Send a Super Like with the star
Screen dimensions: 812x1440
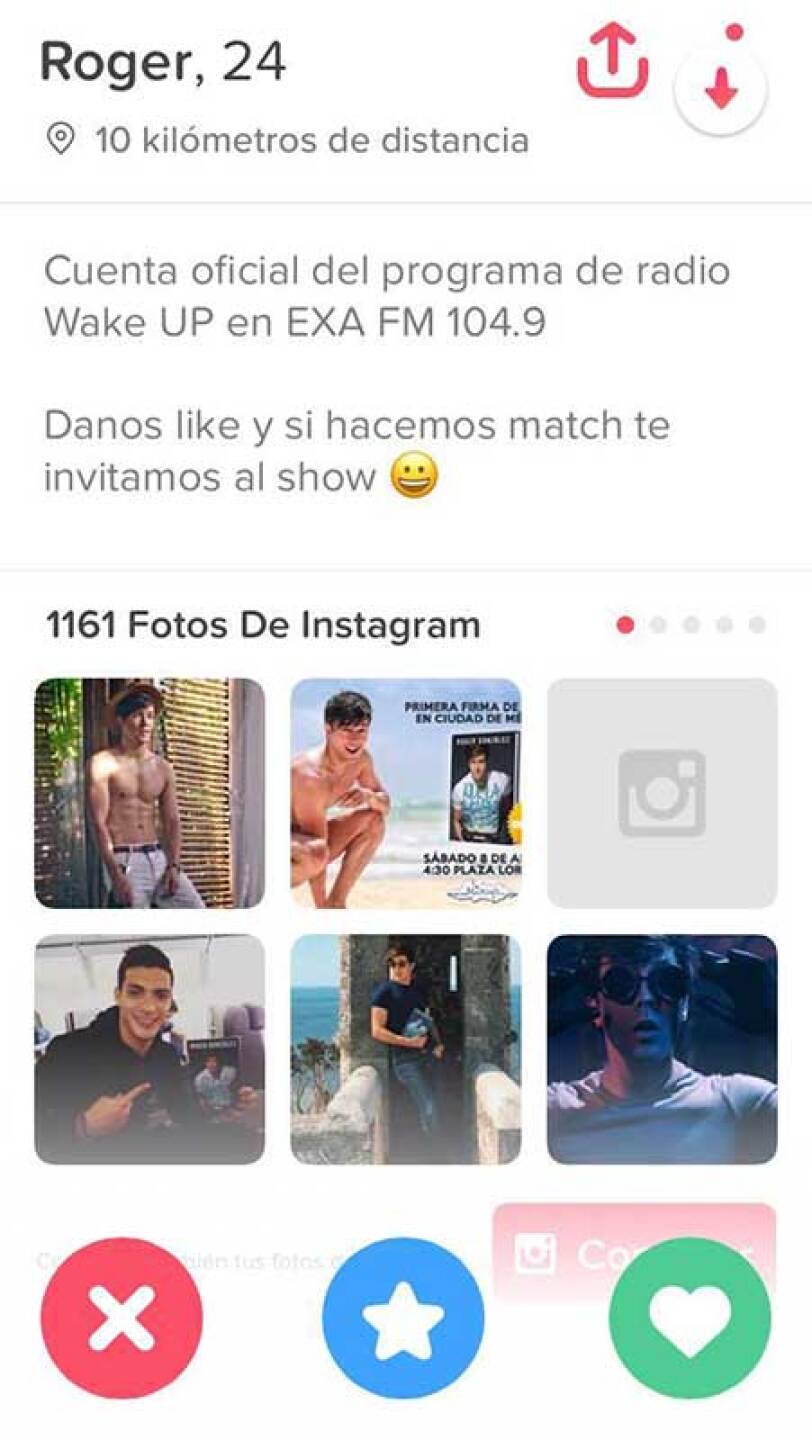coord(404,1318)
